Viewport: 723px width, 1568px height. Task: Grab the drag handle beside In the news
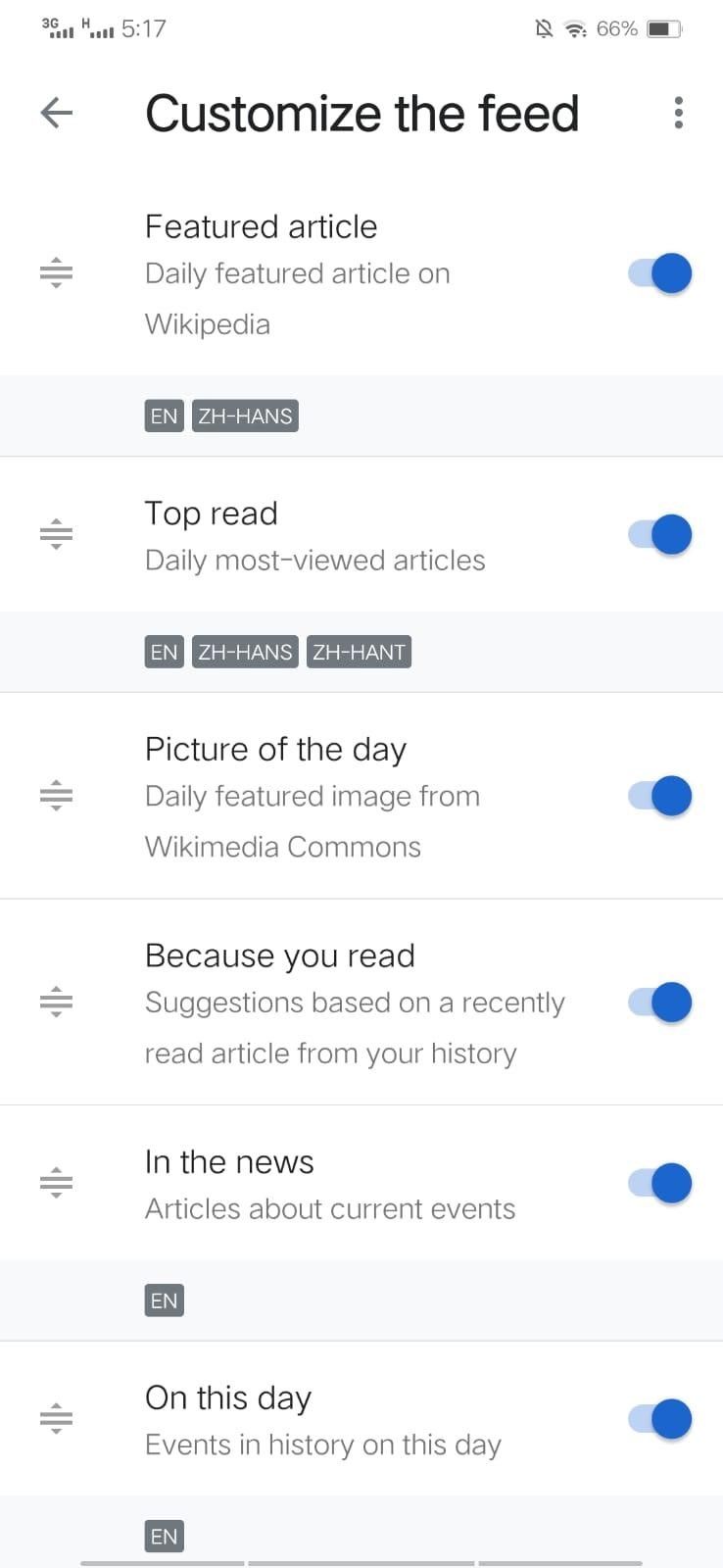point(56,1182)
